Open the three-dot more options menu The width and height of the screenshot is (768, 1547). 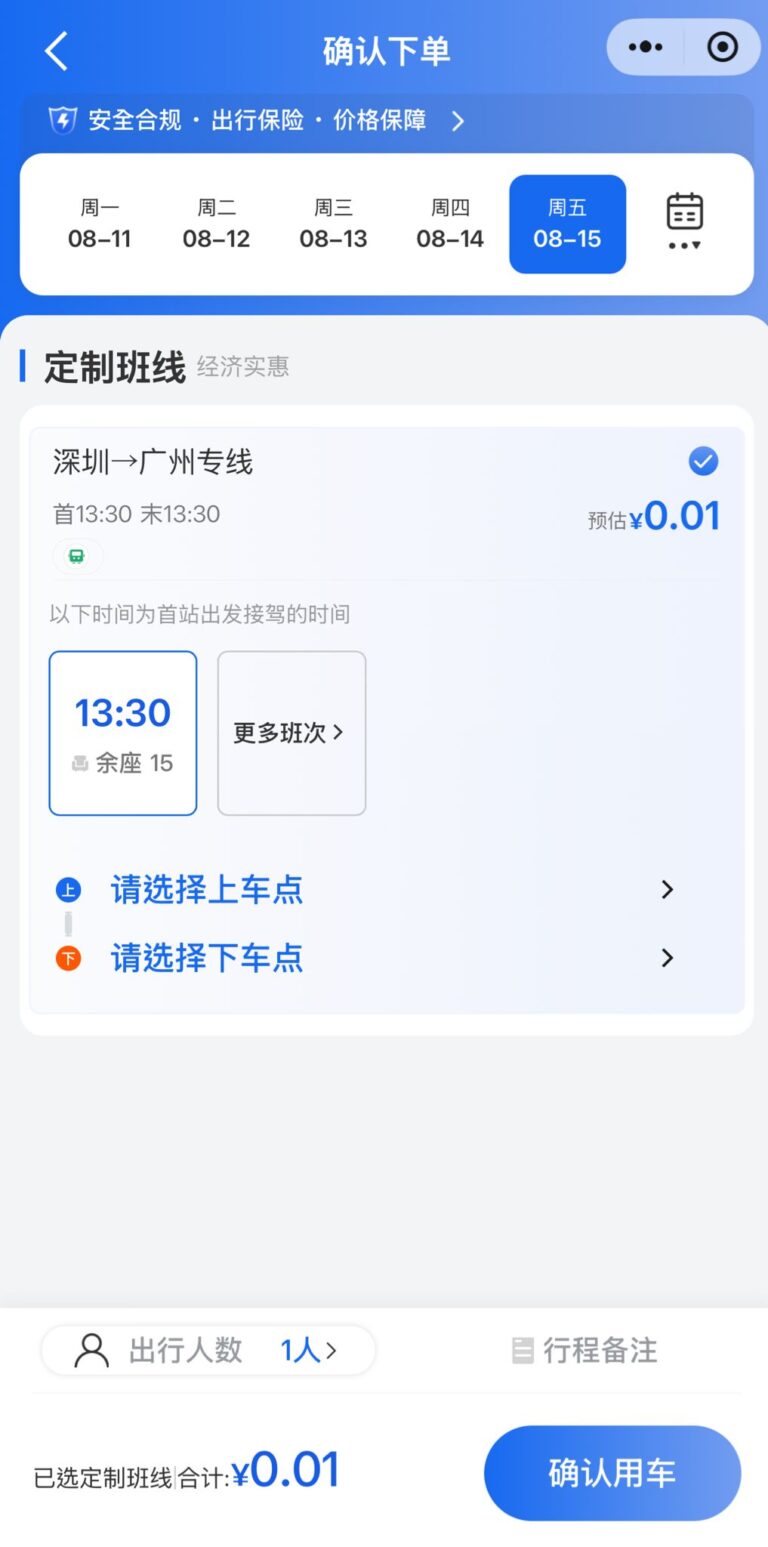click(645, 47)
